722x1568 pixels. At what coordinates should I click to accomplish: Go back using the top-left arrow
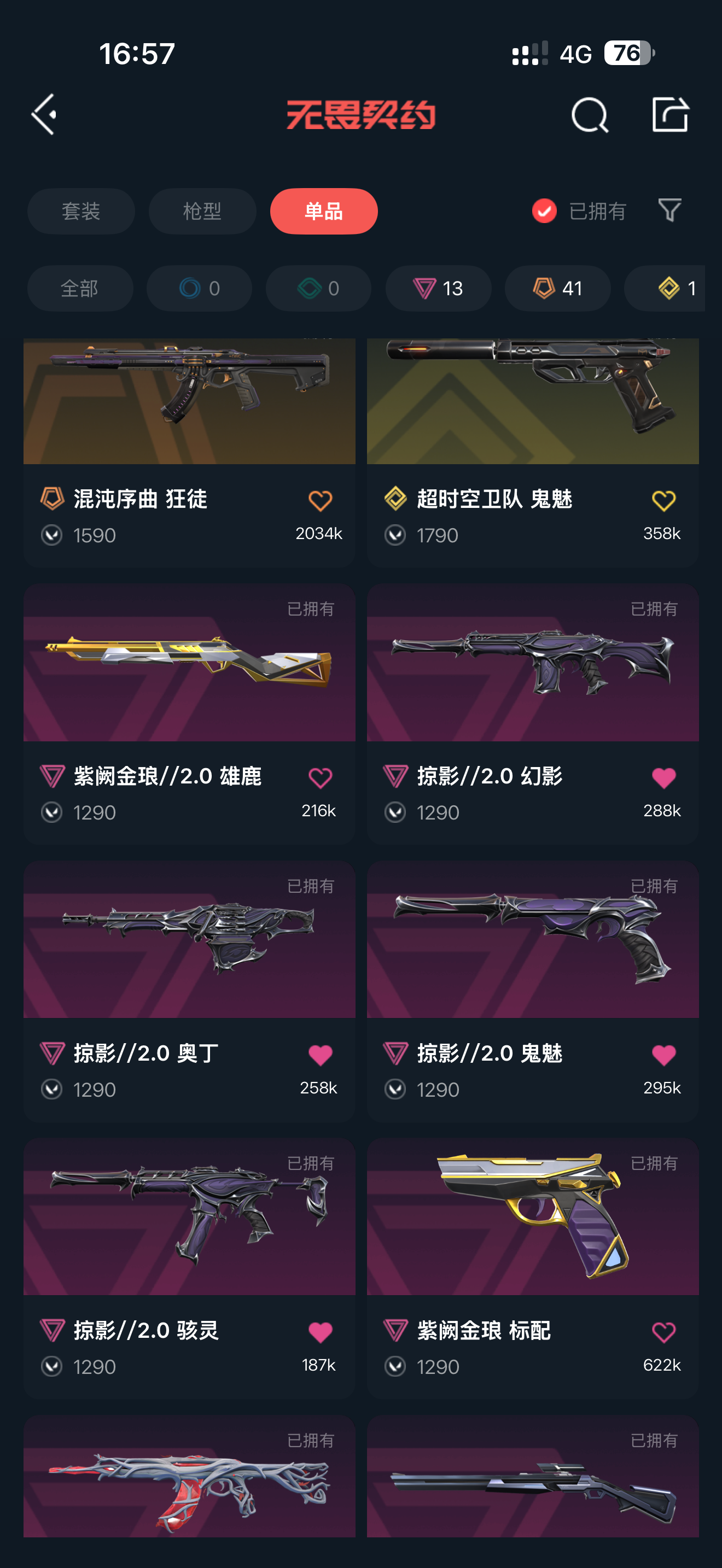coord(44,114)
